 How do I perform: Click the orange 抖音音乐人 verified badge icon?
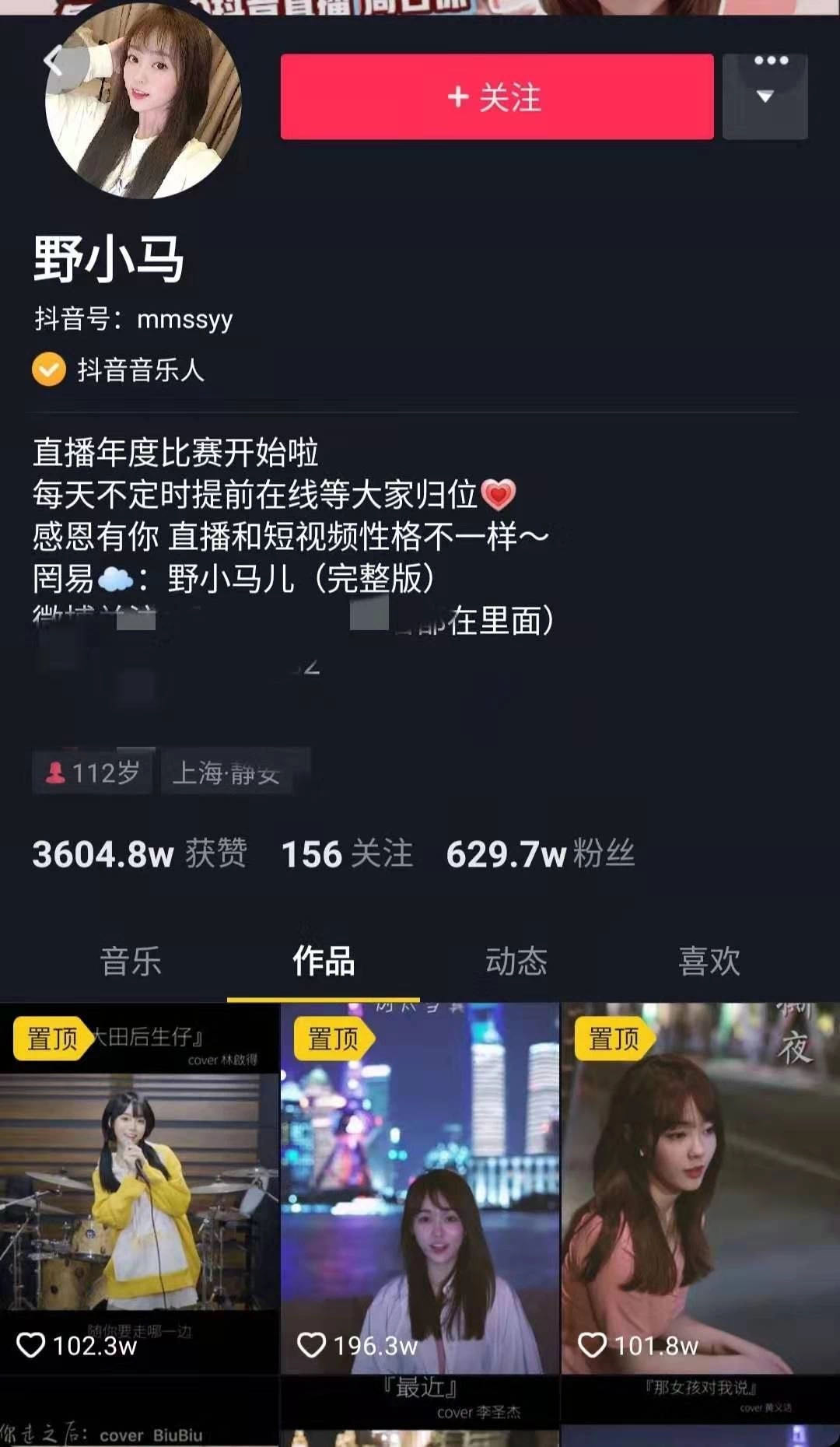click(x=48, y=369)
